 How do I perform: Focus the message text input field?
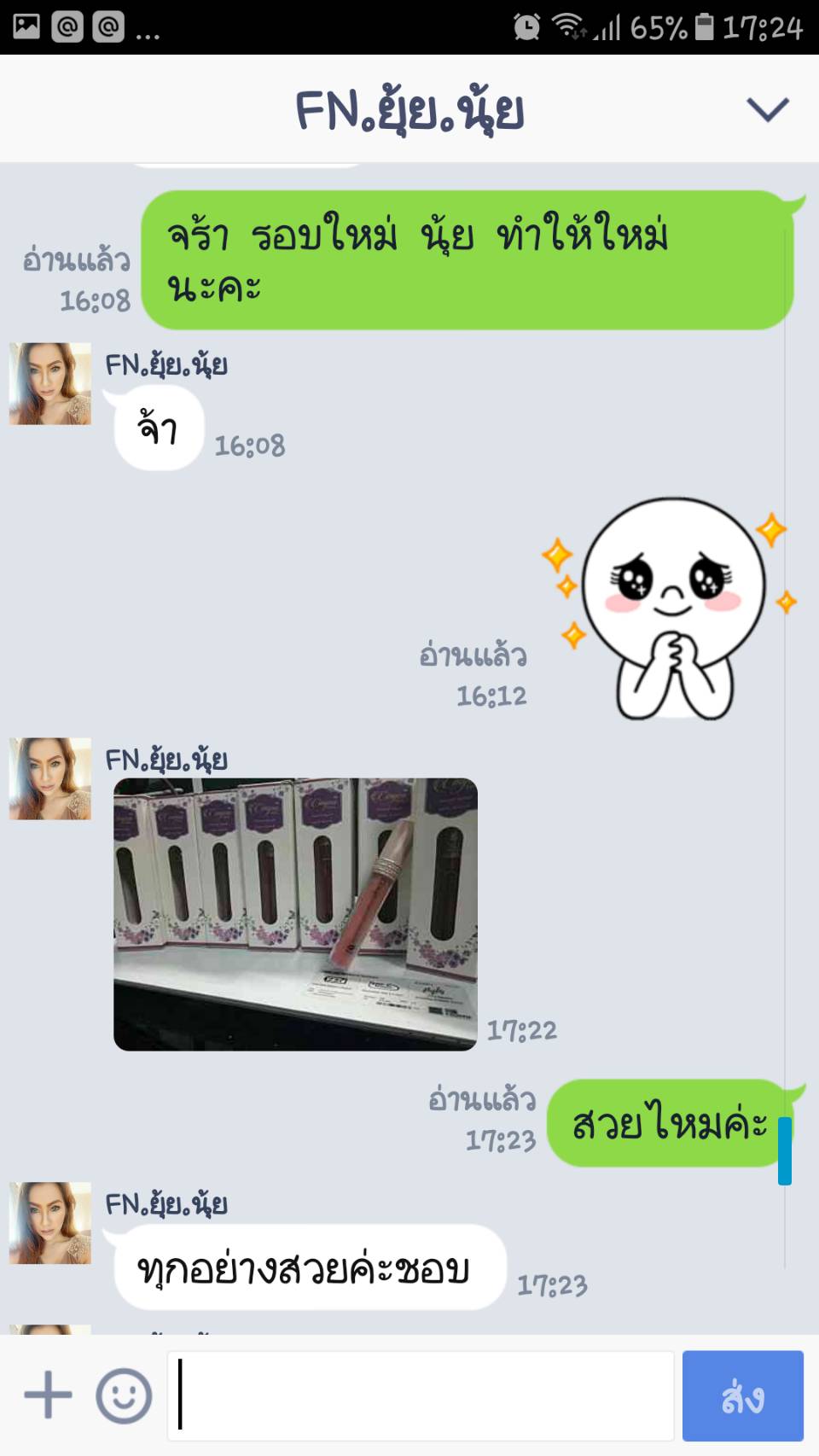coord(421,1395)
